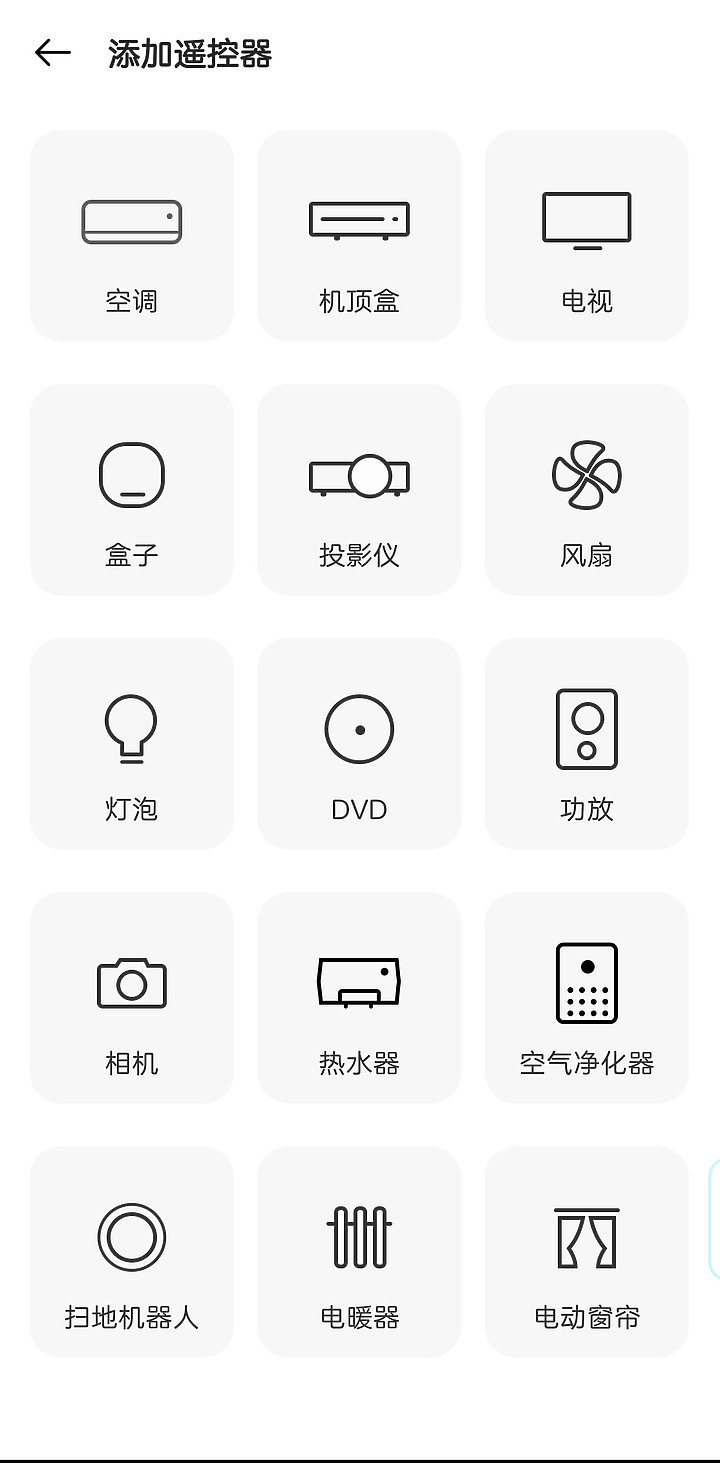Image resolution: width=720 pixels, height=1463 pixels.
Task: Open the 功放 option
Action: (x=587, y=743)
